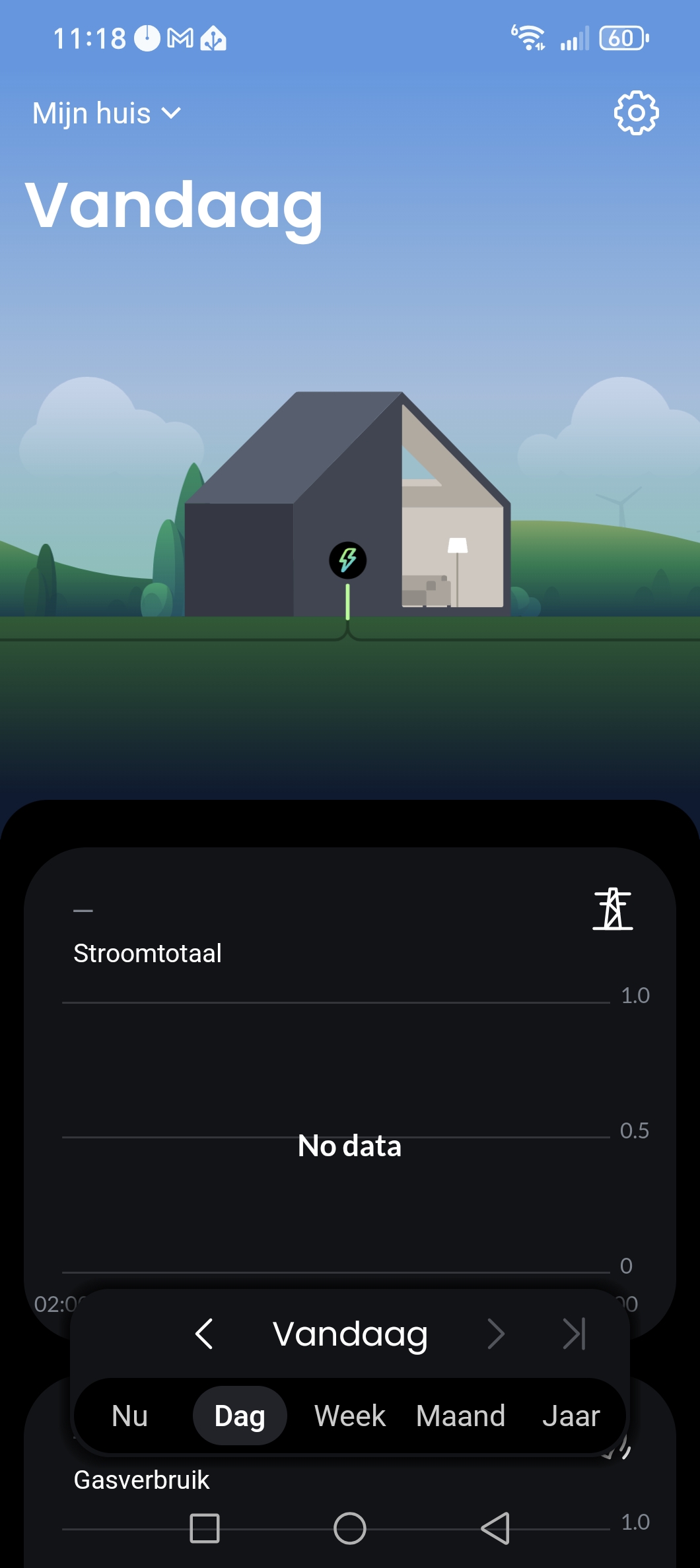Tap the No data area of the chart

pos(349,1146)
